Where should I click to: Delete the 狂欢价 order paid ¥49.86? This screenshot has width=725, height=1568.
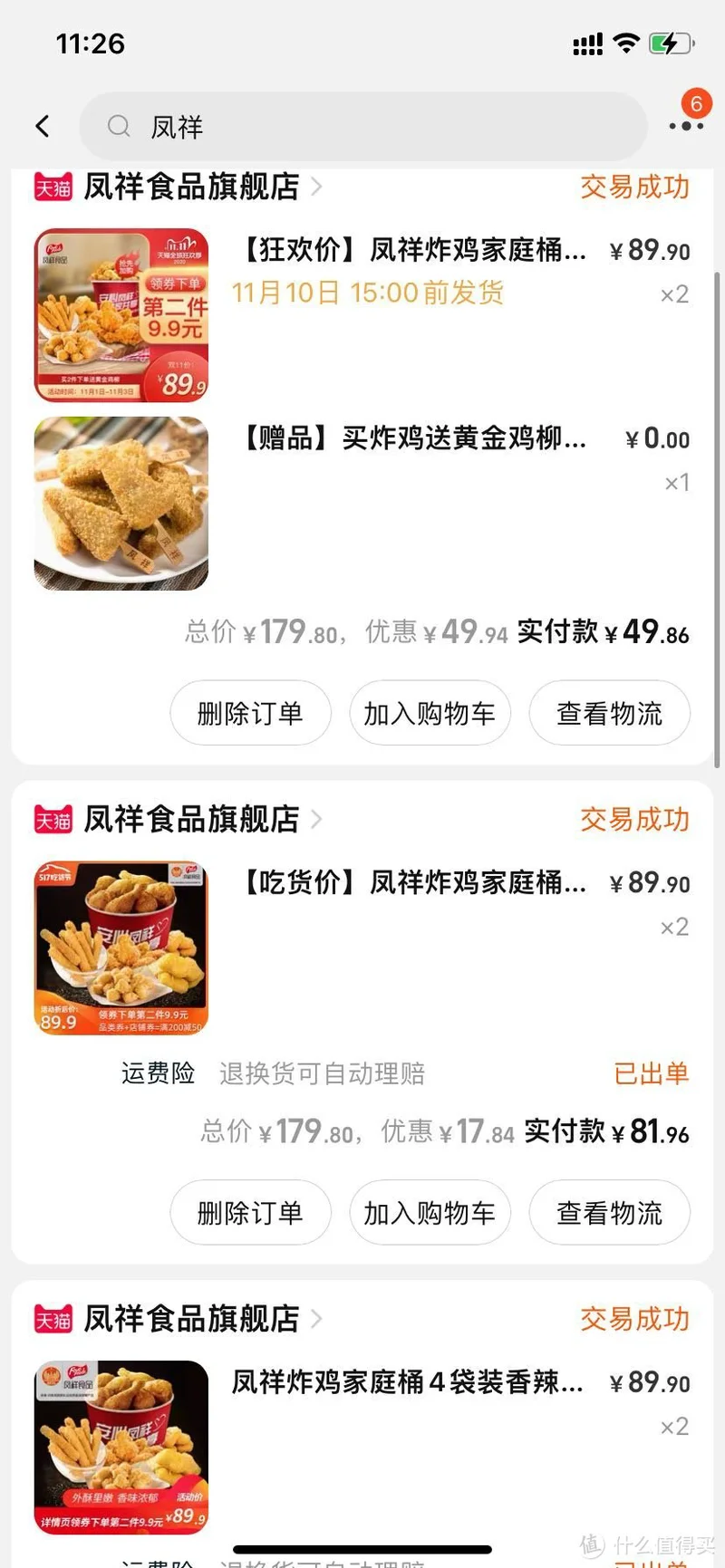pyautogui.click(x=250, y=714)
